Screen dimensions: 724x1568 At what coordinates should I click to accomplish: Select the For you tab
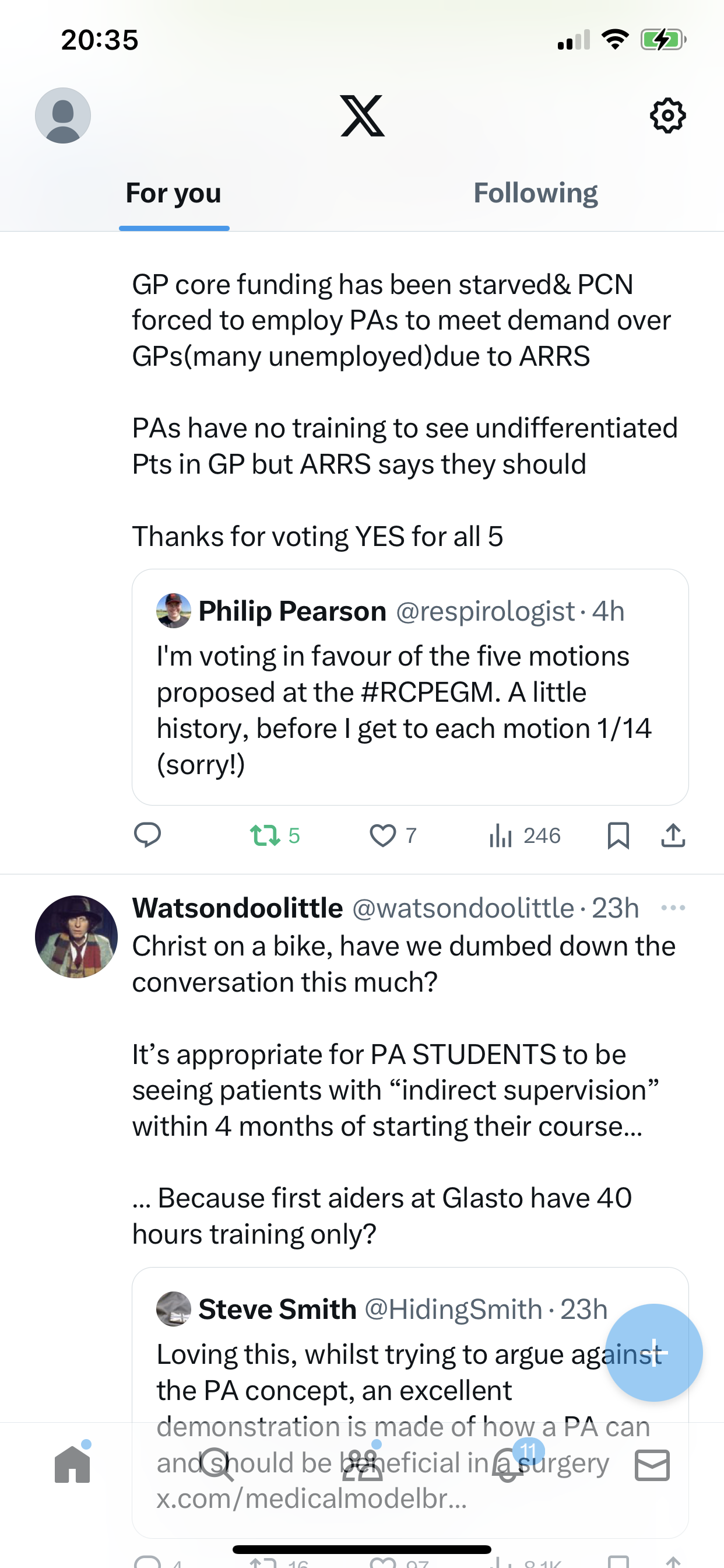(x=173, y=193)
